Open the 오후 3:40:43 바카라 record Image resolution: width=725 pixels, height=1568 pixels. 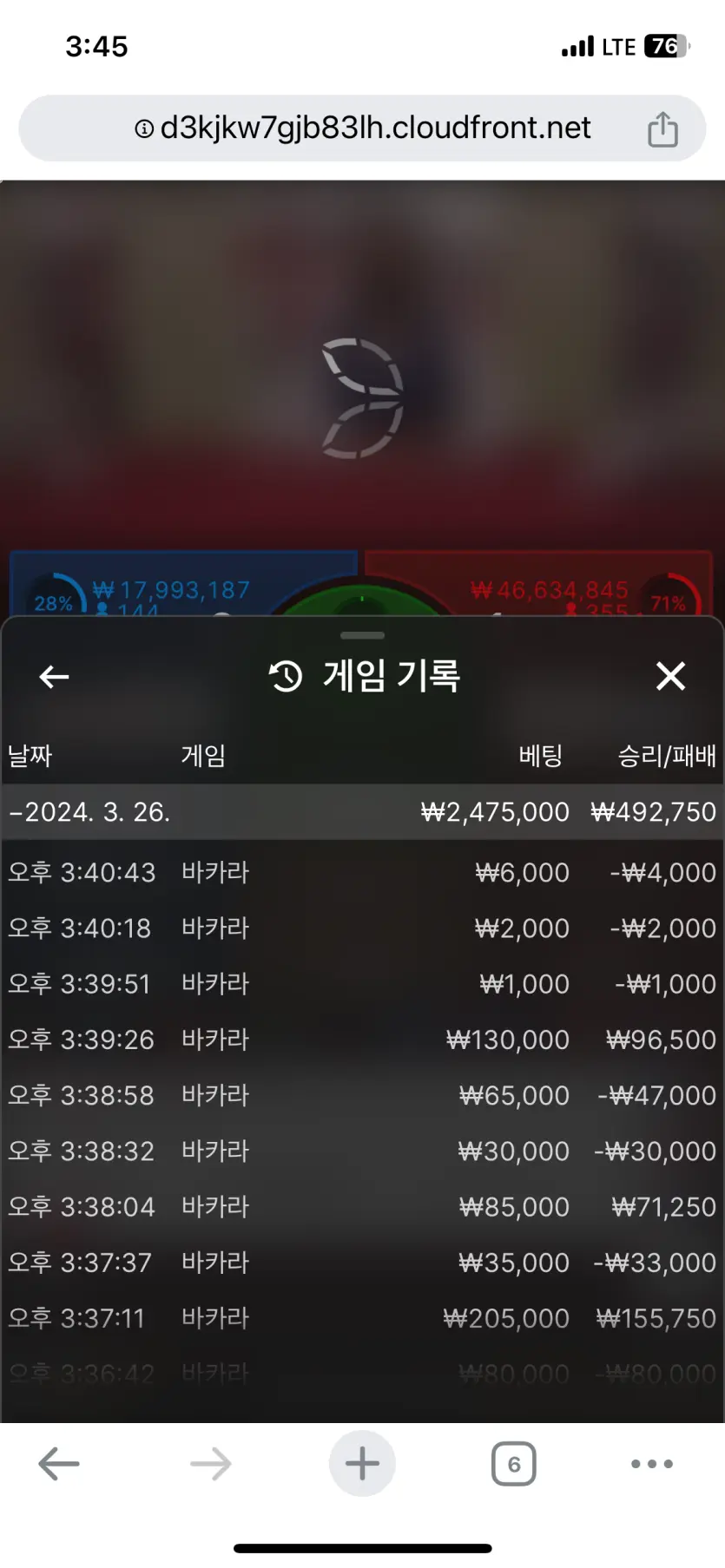tap(362, 872)
